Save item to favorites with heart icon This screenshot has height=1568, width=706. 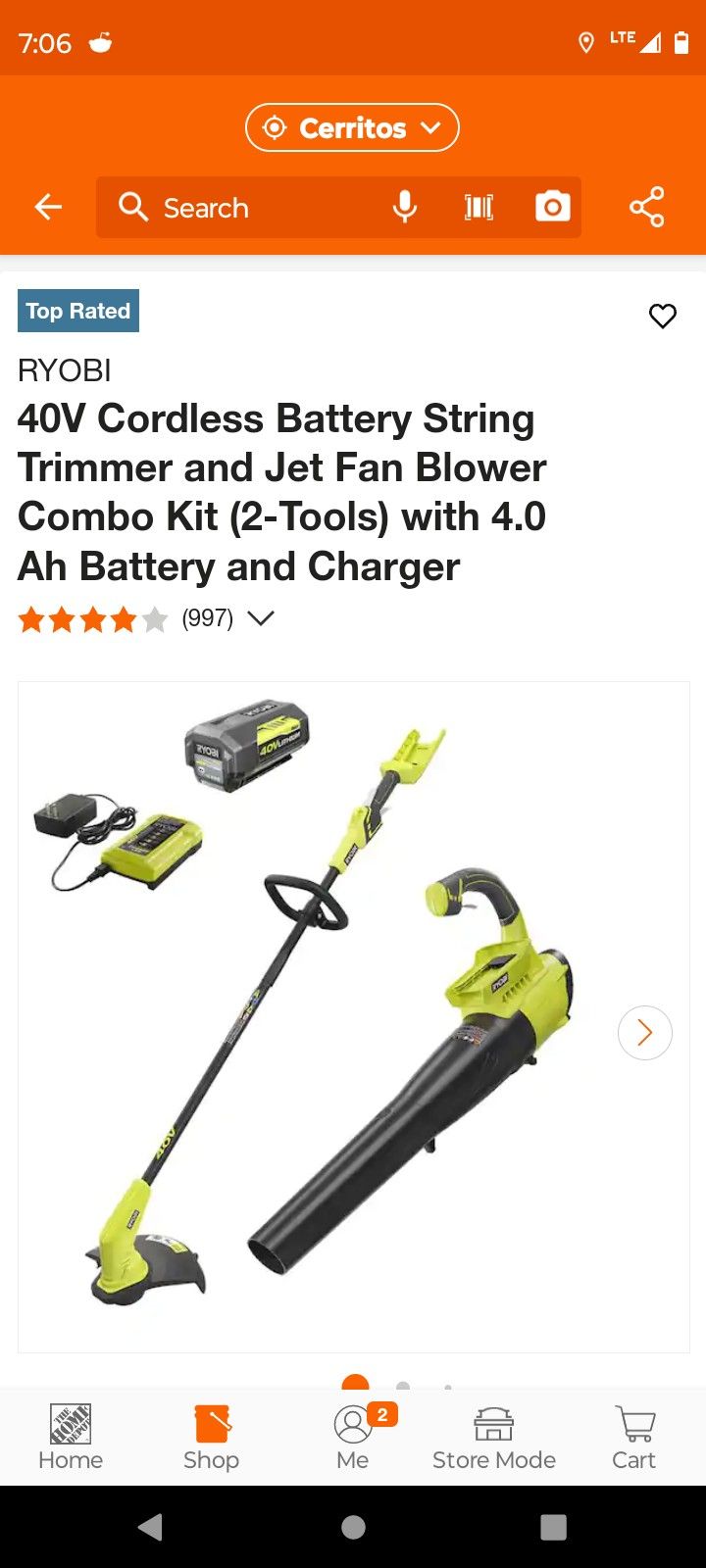[x=663, y=316]
